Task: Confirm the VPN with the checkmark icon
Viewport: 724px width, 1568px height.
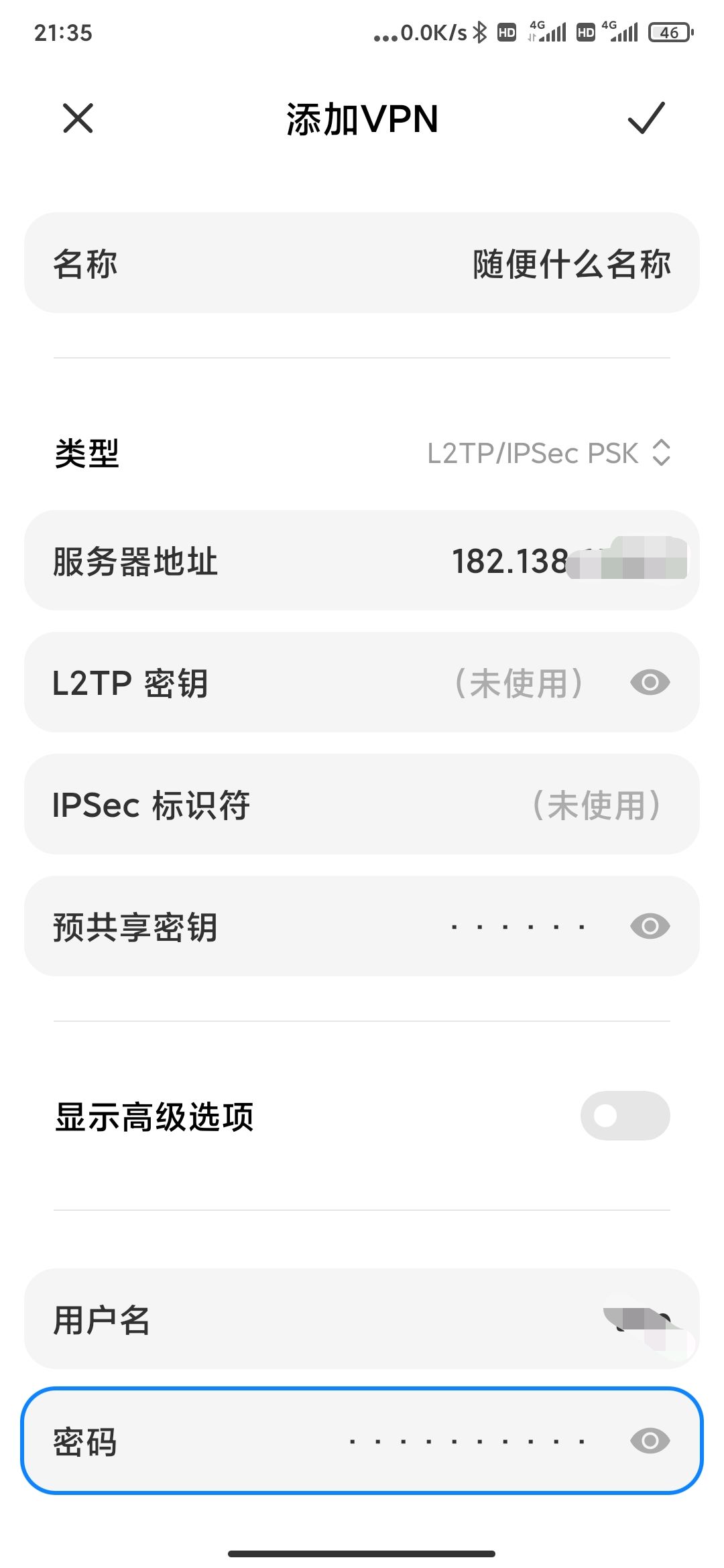Action: (x=646, y=118)
